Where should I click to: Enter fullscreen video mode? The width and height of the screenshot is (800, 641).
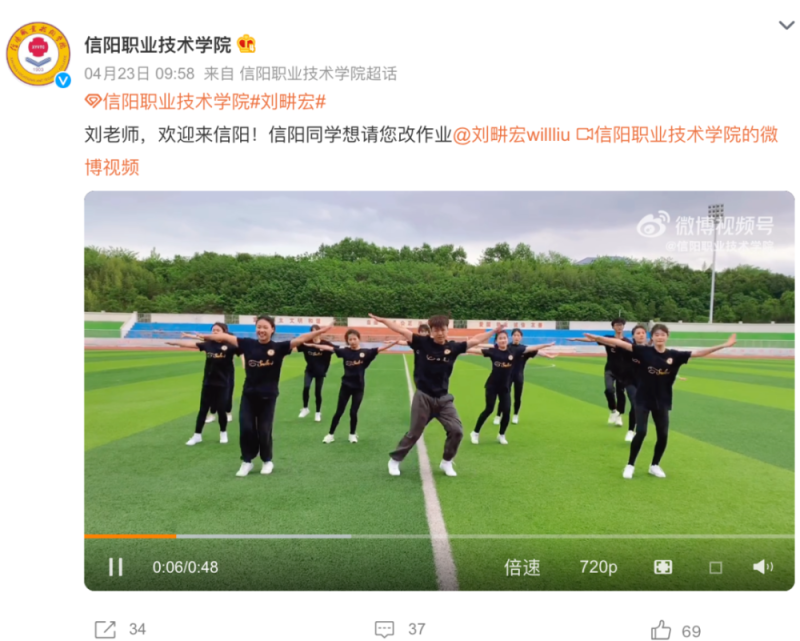point(663,567)
